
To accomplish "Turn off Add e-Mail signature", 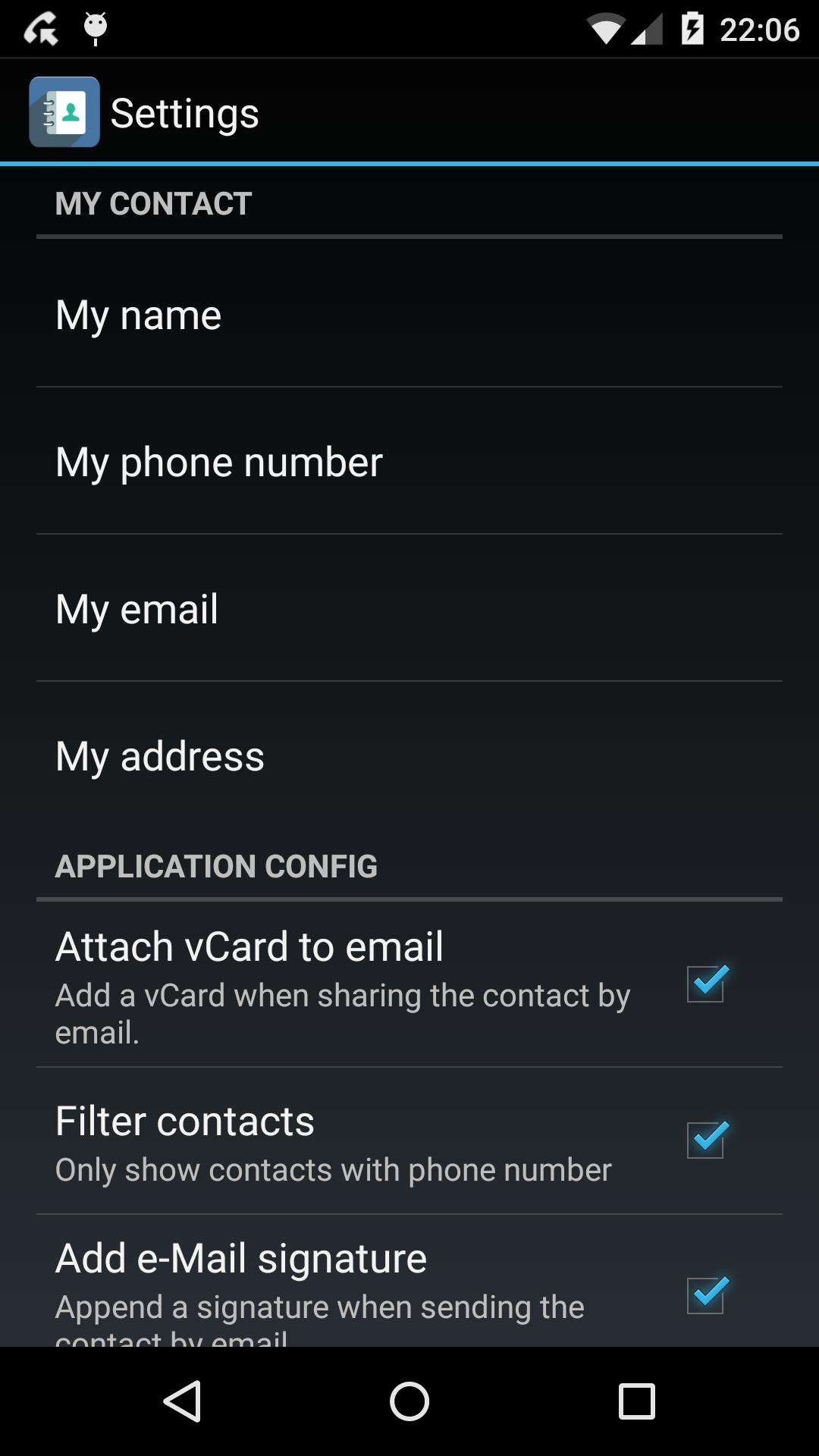I will click(x=705, y=1294).
